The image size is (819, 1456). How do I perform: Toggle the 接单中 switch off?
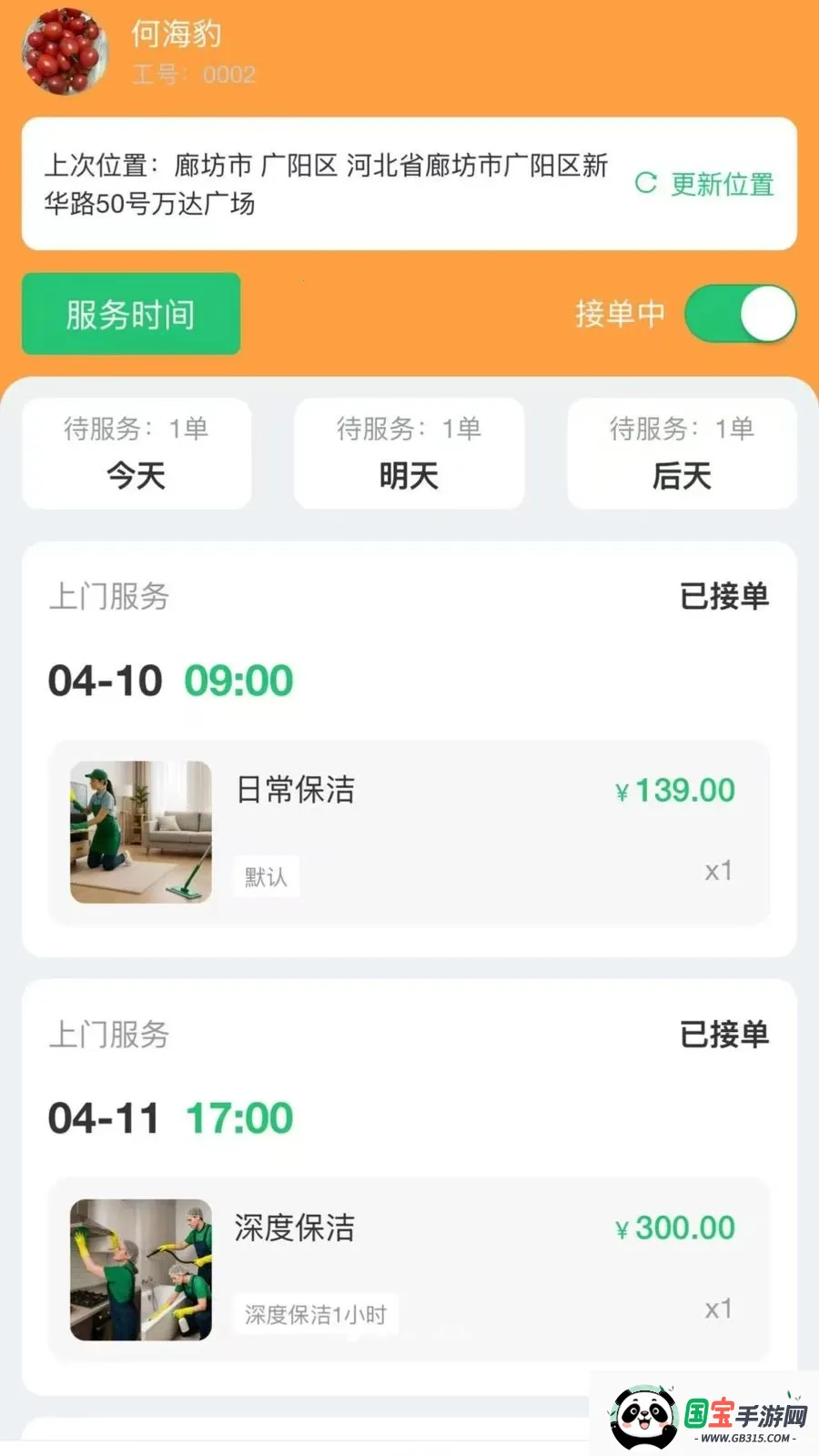coord(740,314)
